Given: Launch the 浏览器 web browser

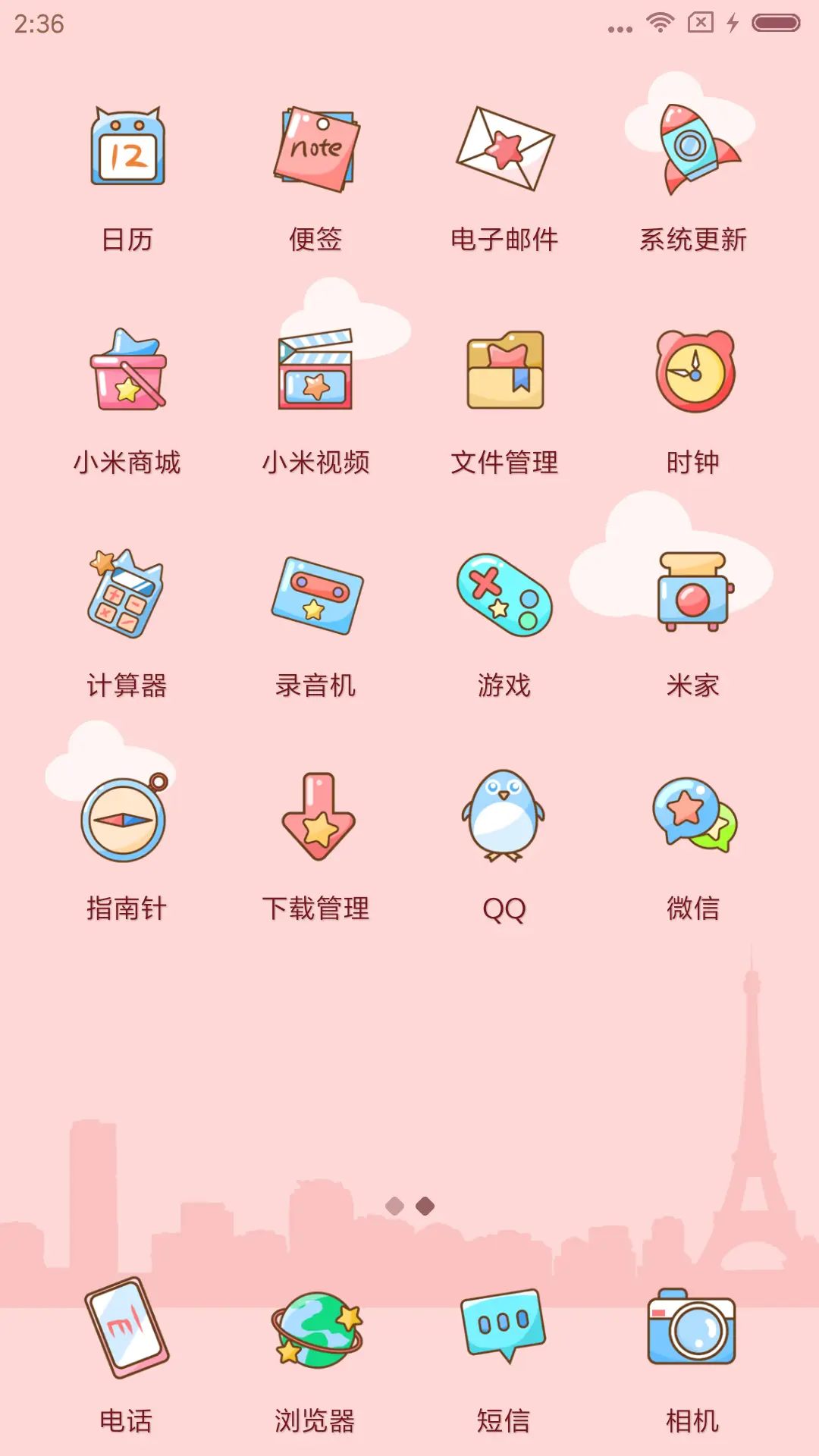Looking at the screenshot, I should coord(317,1335).
